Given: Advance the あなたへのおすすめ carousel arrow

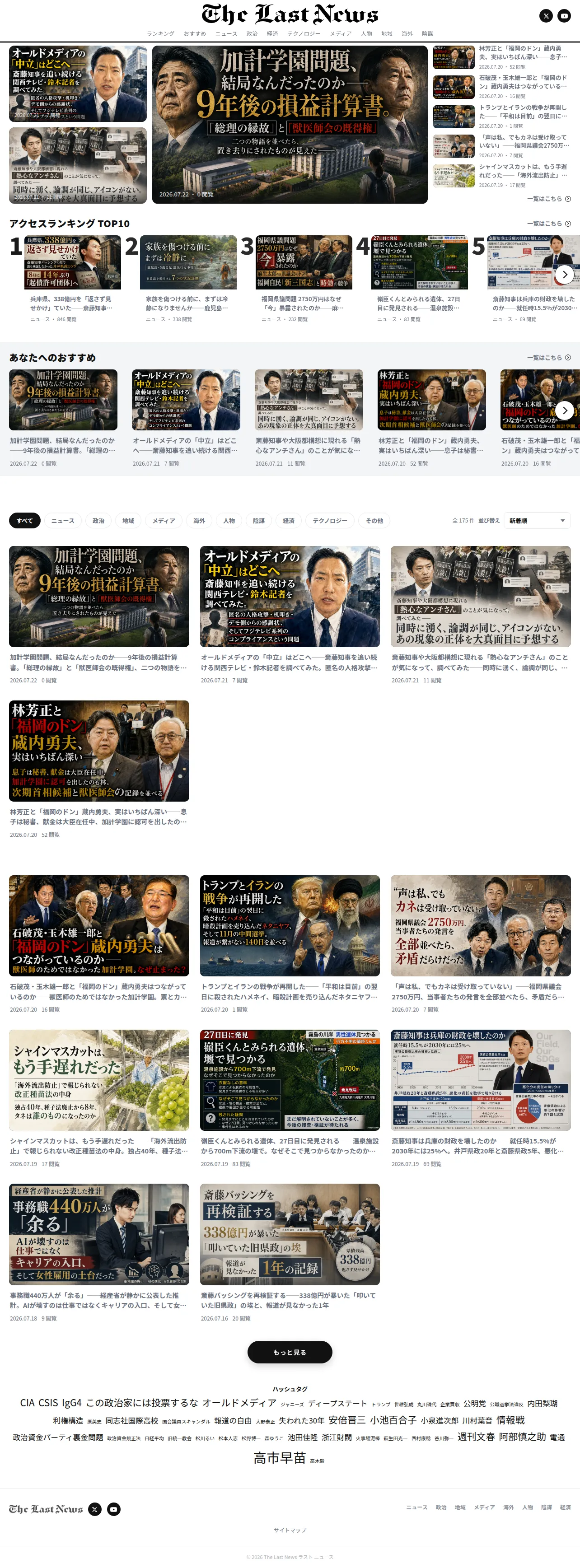Looking at the screenshot, I should pos(564,410).
